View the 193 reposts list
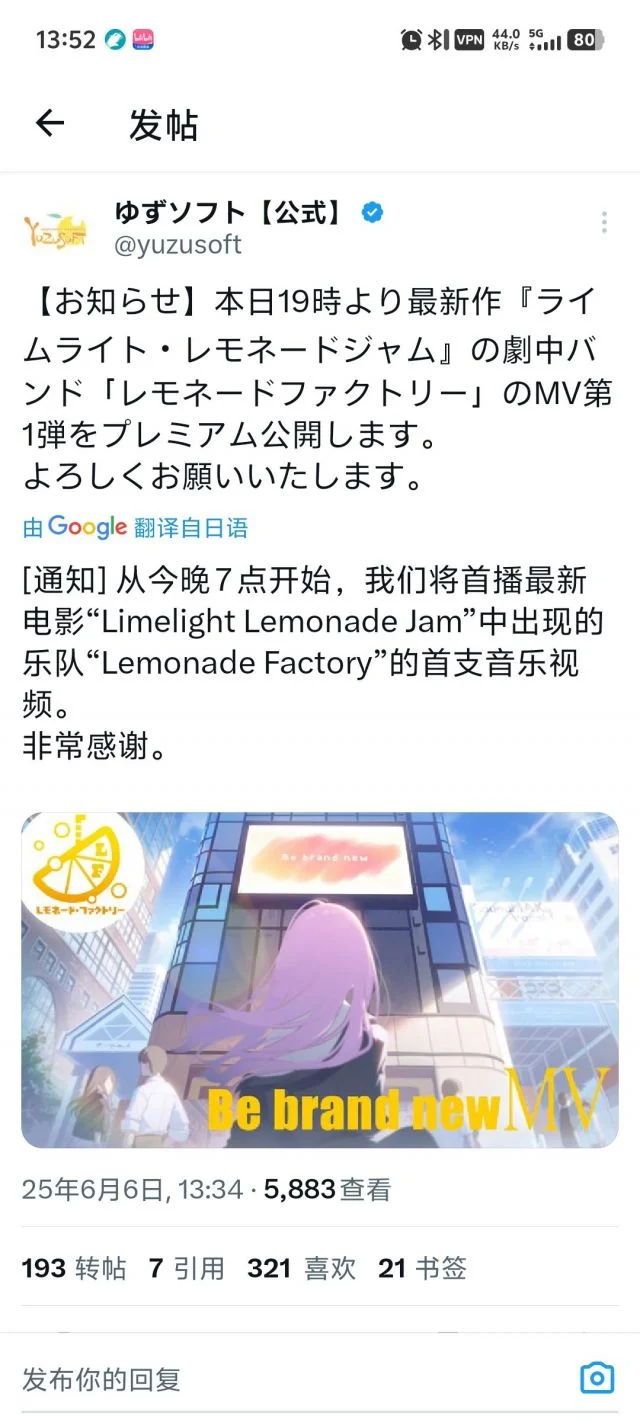 [74, 1269]
